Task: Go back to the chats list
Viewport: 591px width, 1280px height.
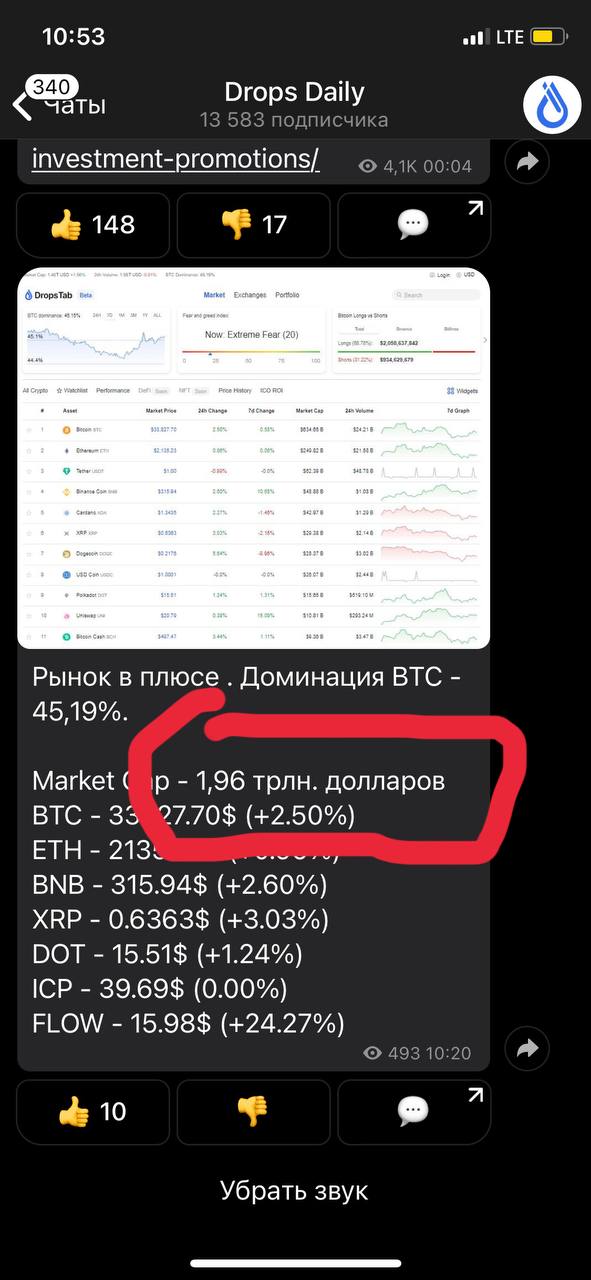Action: point(58,103)
